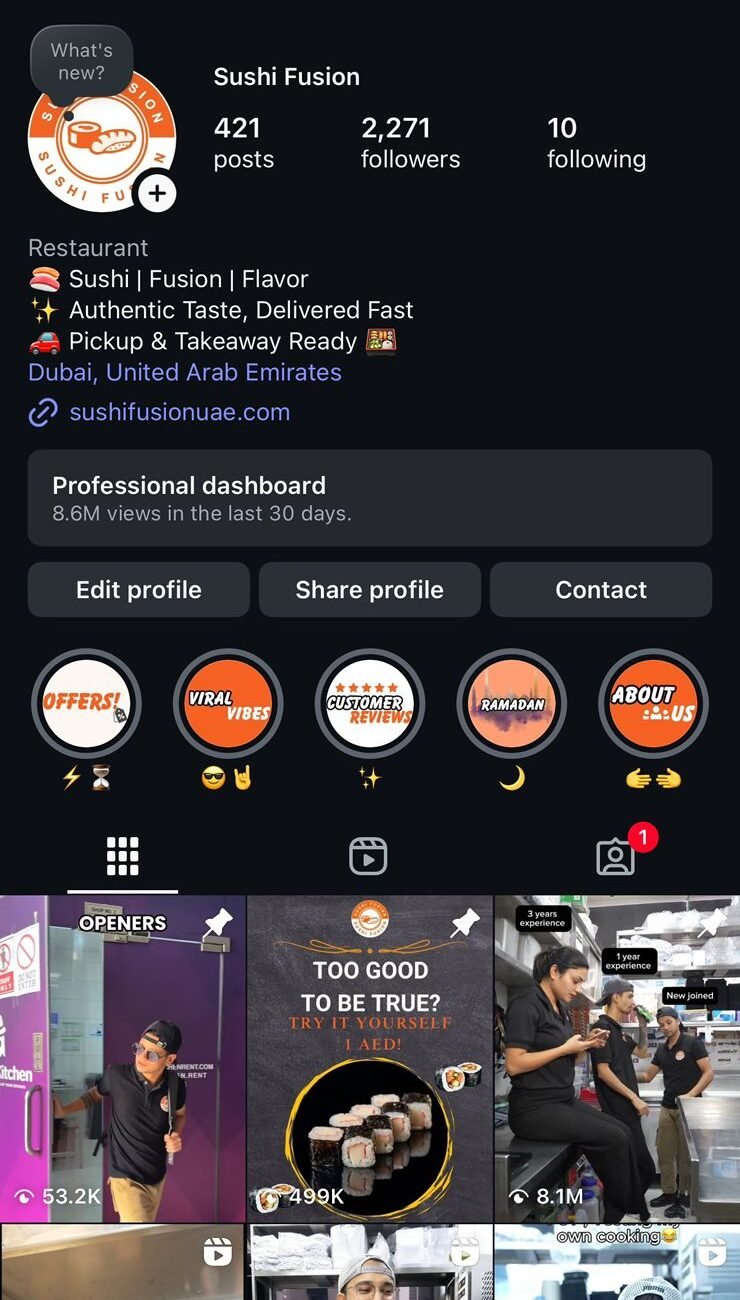
Task: Open the followers list
Action: click(x=410, y=142)
